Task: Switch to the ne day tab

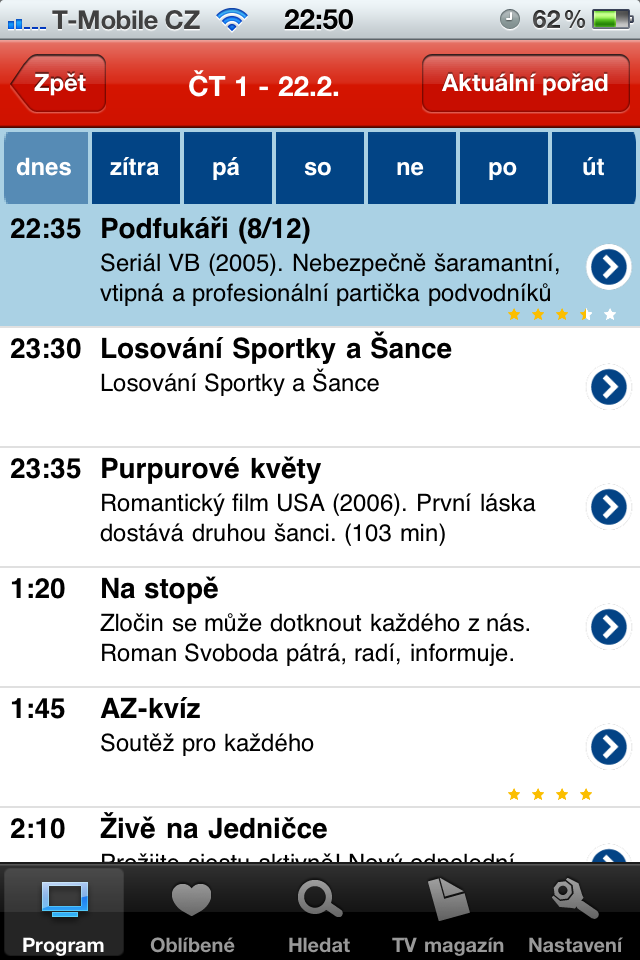Action: tap(410, 167)
